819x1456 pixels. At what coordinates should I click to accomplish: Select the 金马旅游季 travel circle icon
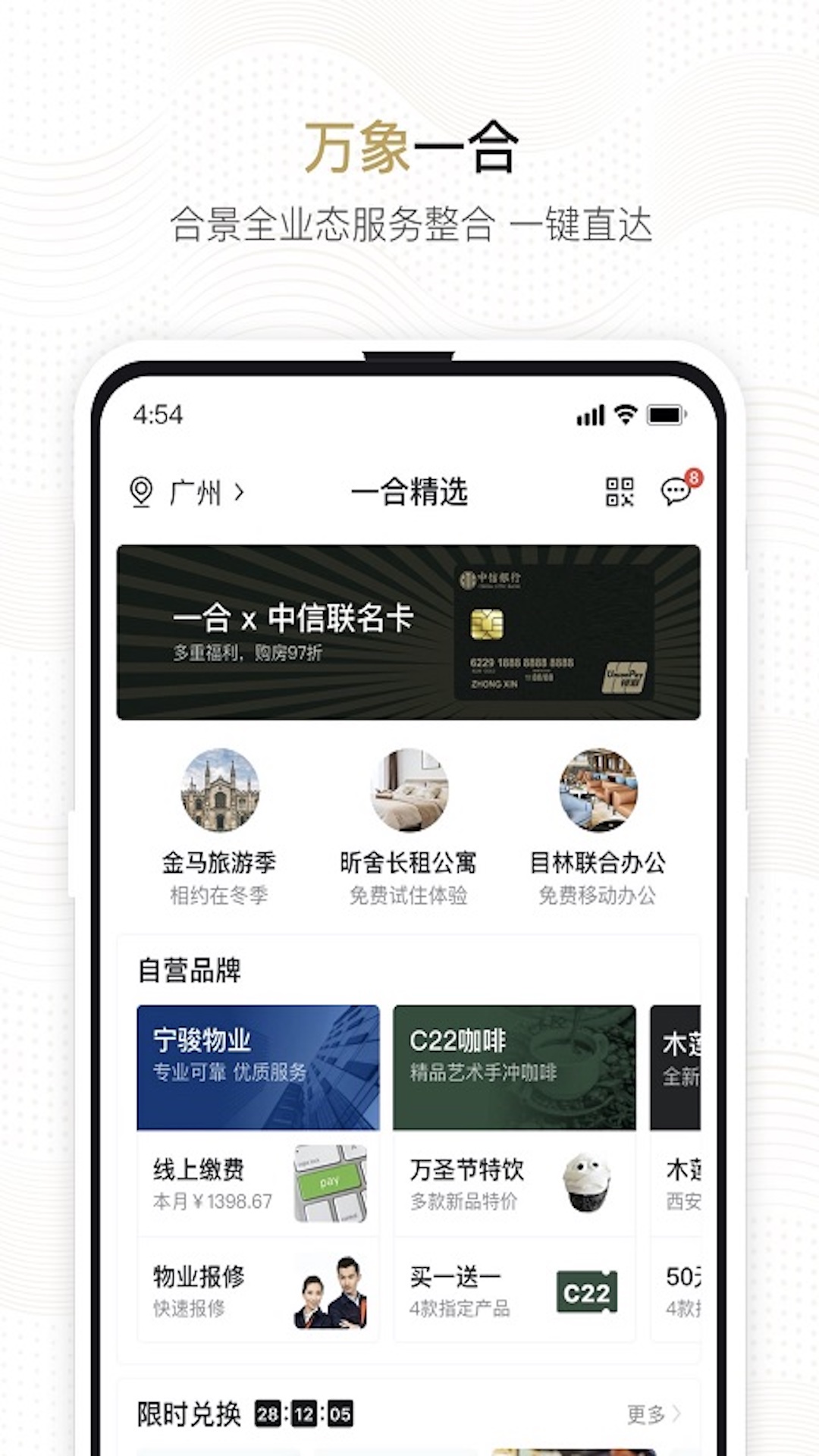click(221, 792)
